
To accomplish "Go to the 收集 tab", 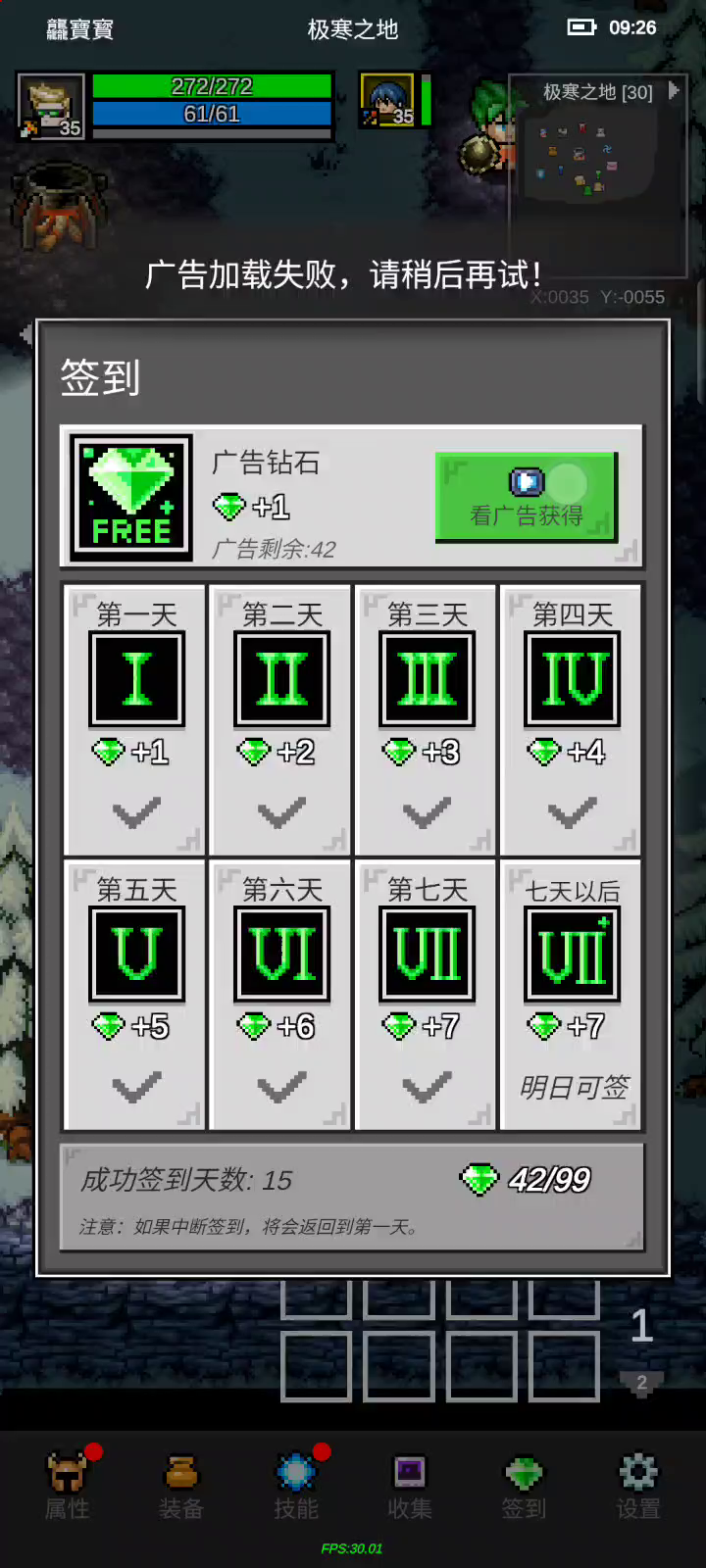I will (410, 1486).
